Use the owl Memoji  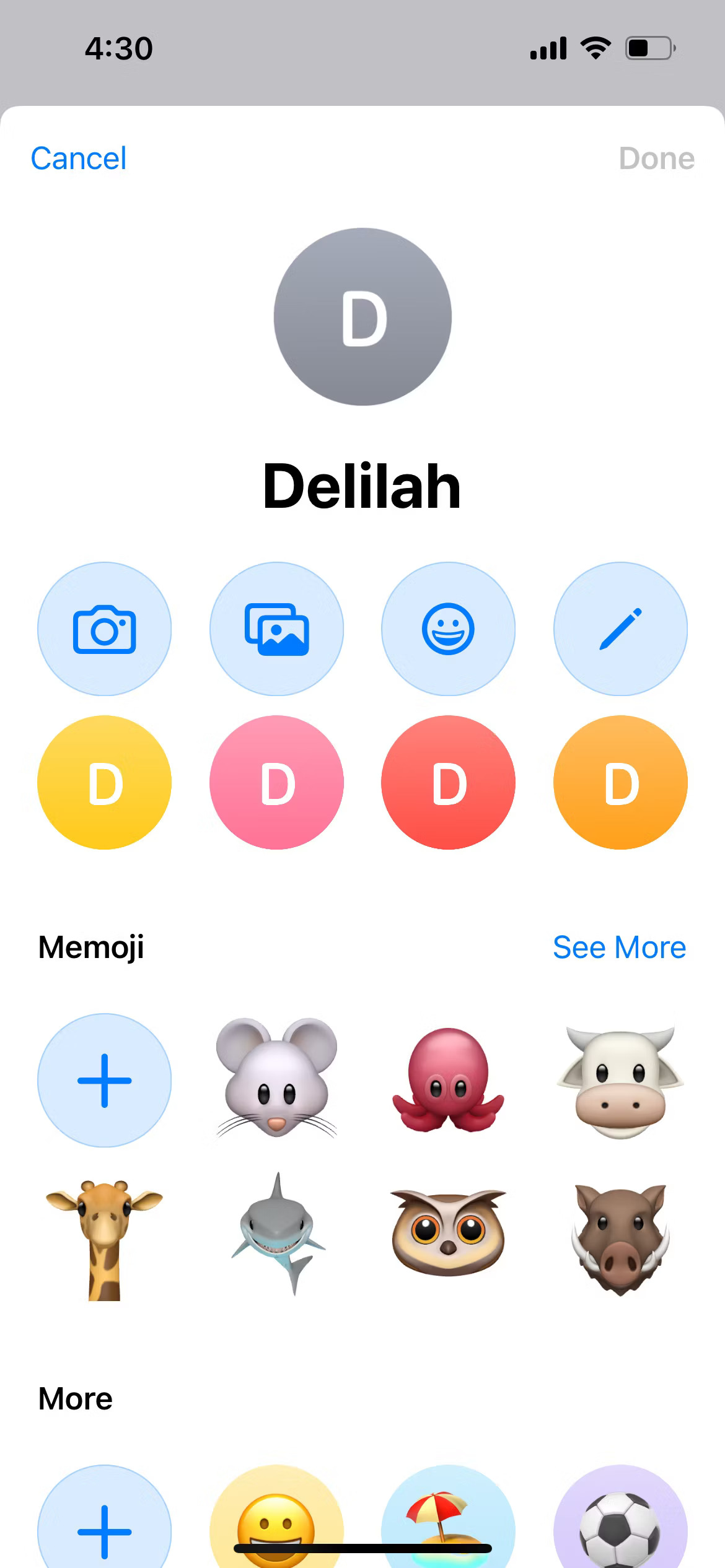(448, 1232)
